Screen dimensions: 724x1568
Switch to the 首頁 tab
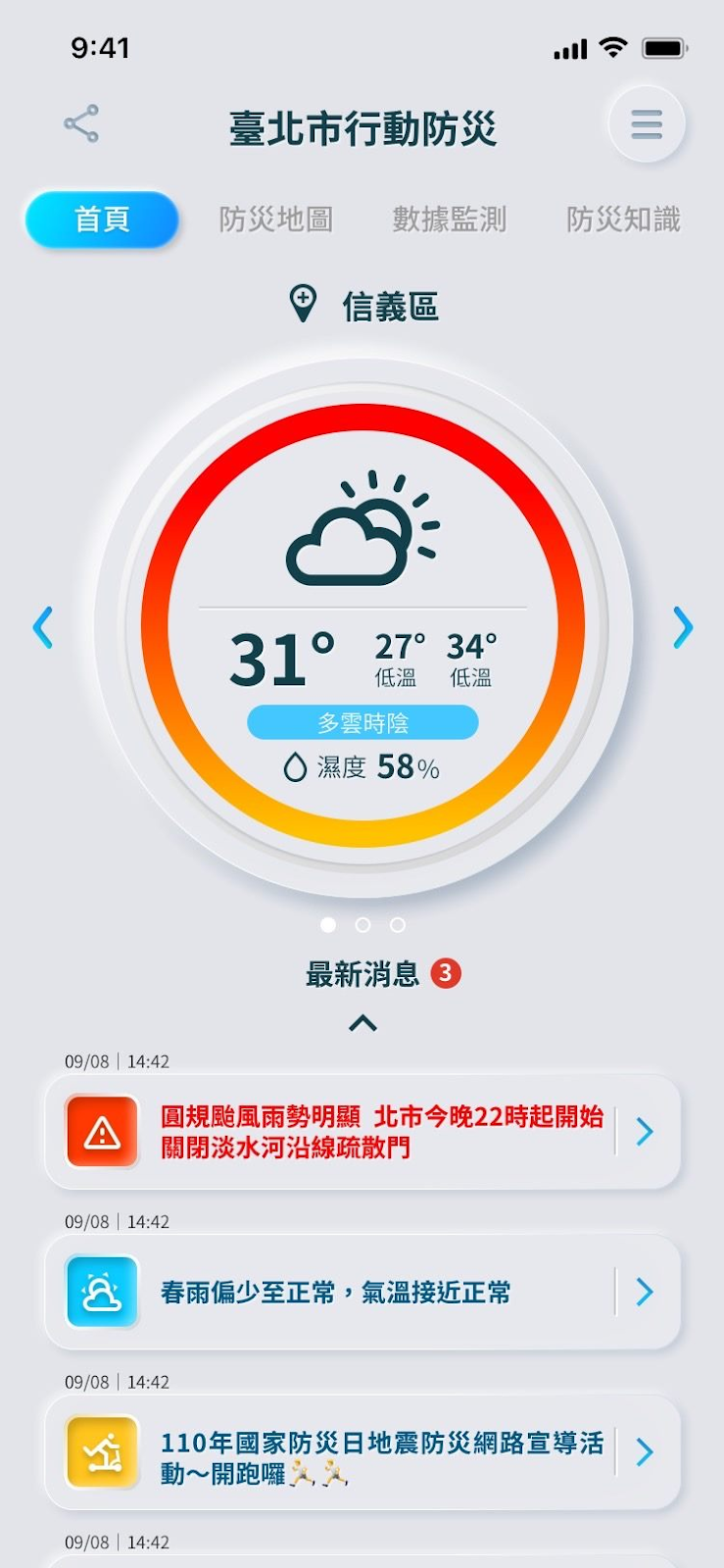tap(102, 220)
